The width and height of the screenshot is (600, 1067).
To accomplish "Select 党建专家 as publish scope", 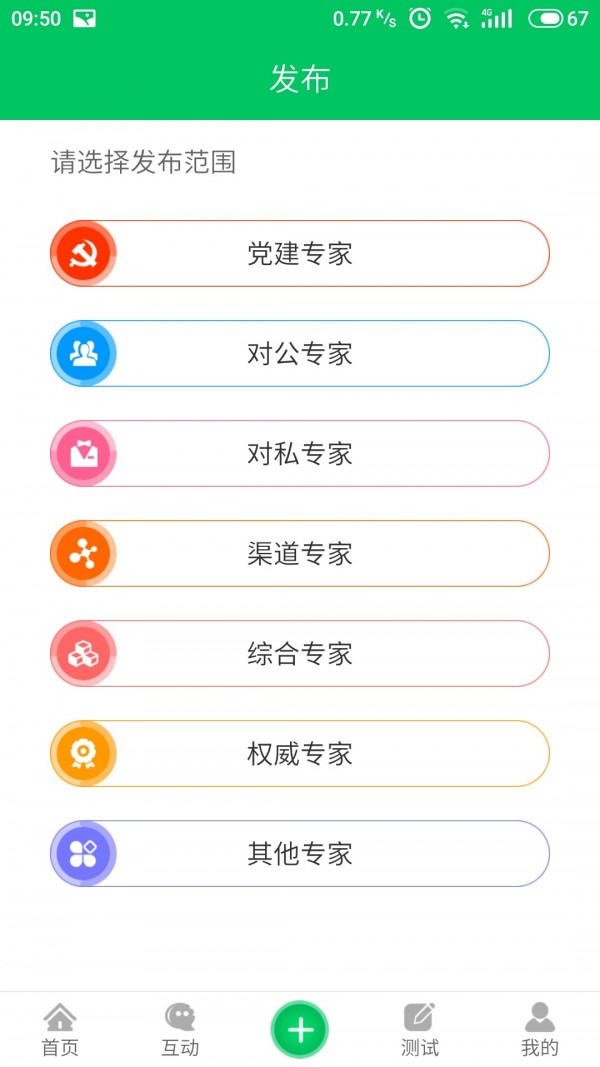I will point(300,254).
